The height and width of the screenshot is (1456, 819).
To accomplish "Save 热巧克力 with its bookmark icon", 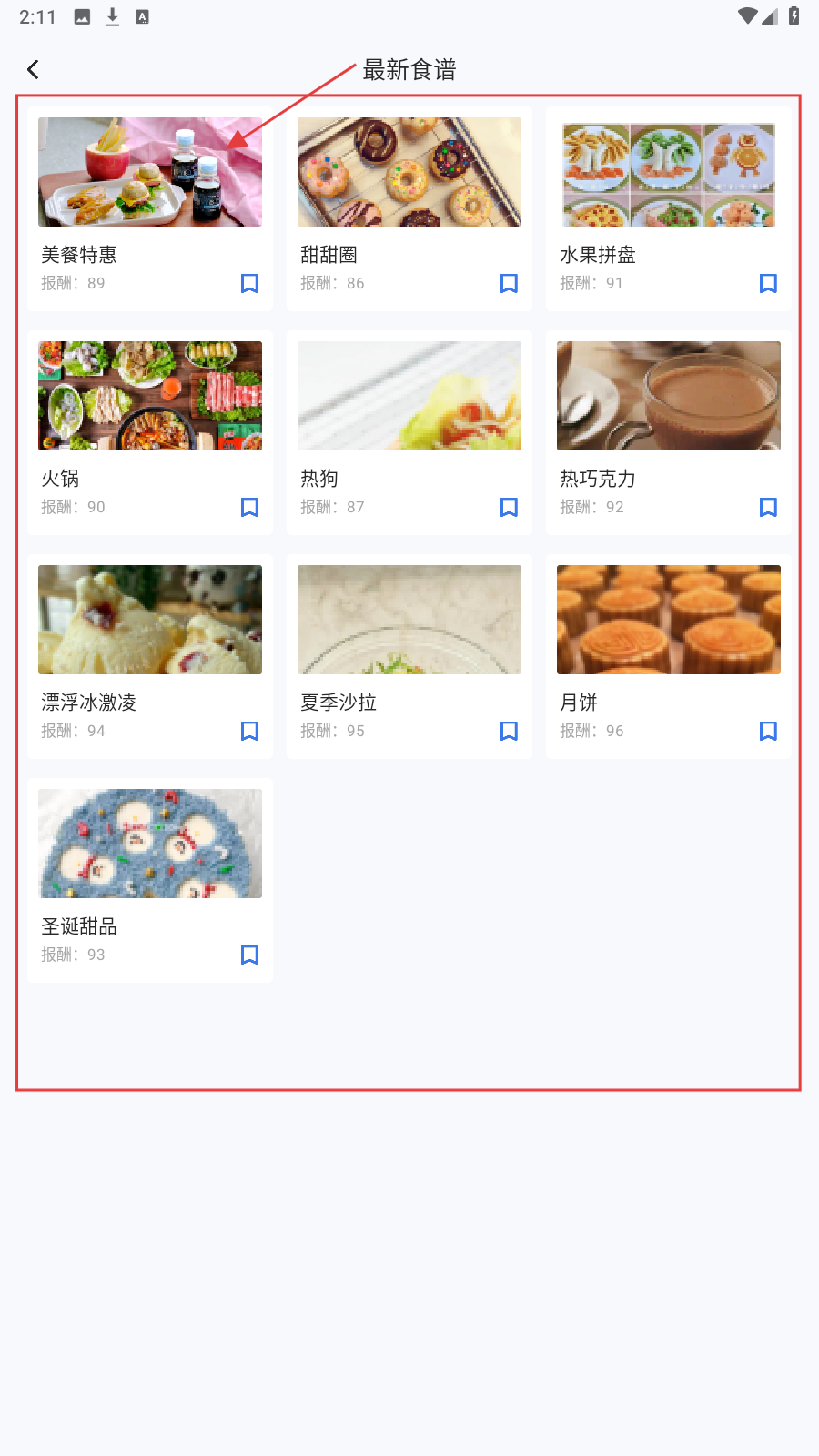I will pyautogui.click(x=768, y=508).
